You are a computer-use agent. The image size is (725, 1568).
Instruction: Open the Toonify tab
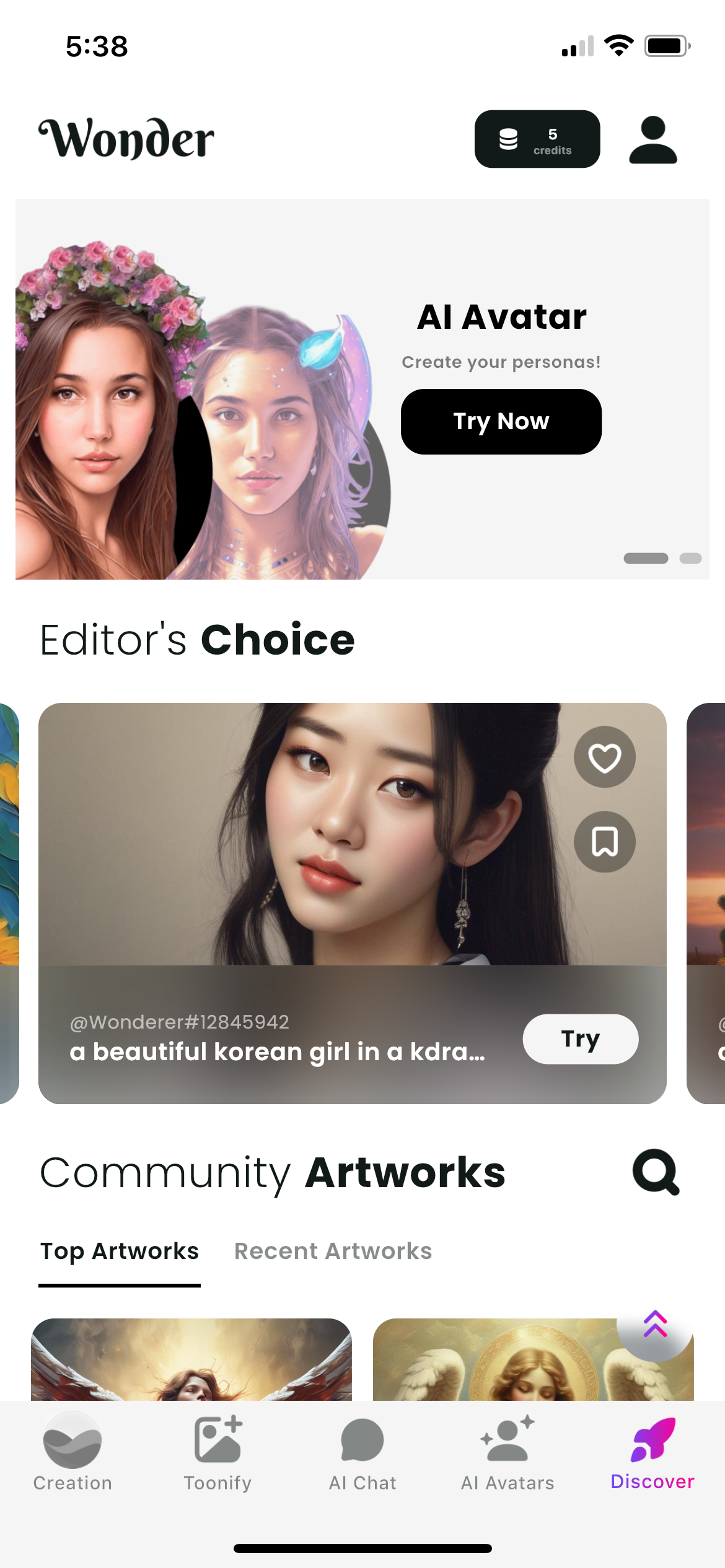pos(217,1452)
